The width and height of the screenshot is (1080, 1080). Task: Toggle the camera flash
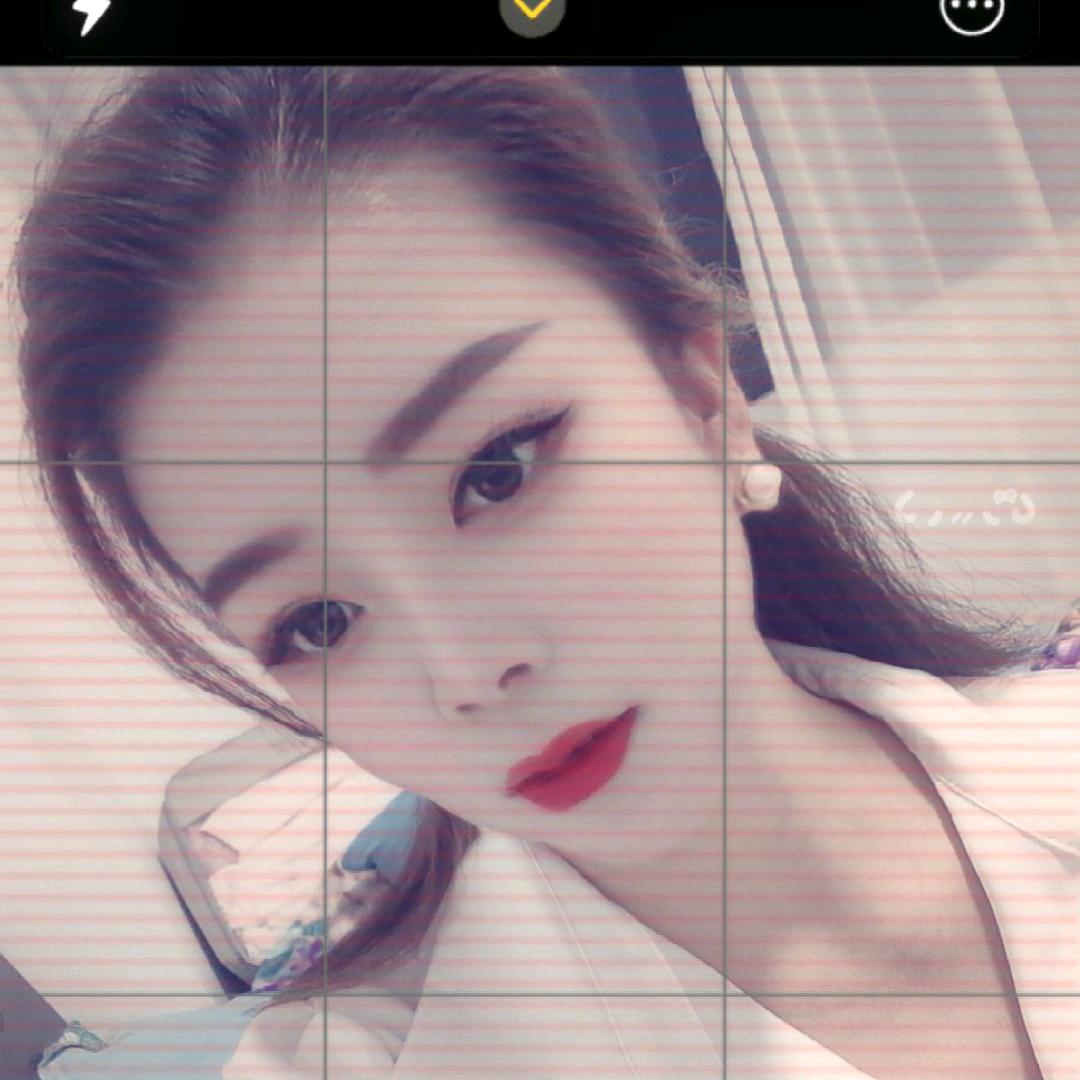pos(91,14)
